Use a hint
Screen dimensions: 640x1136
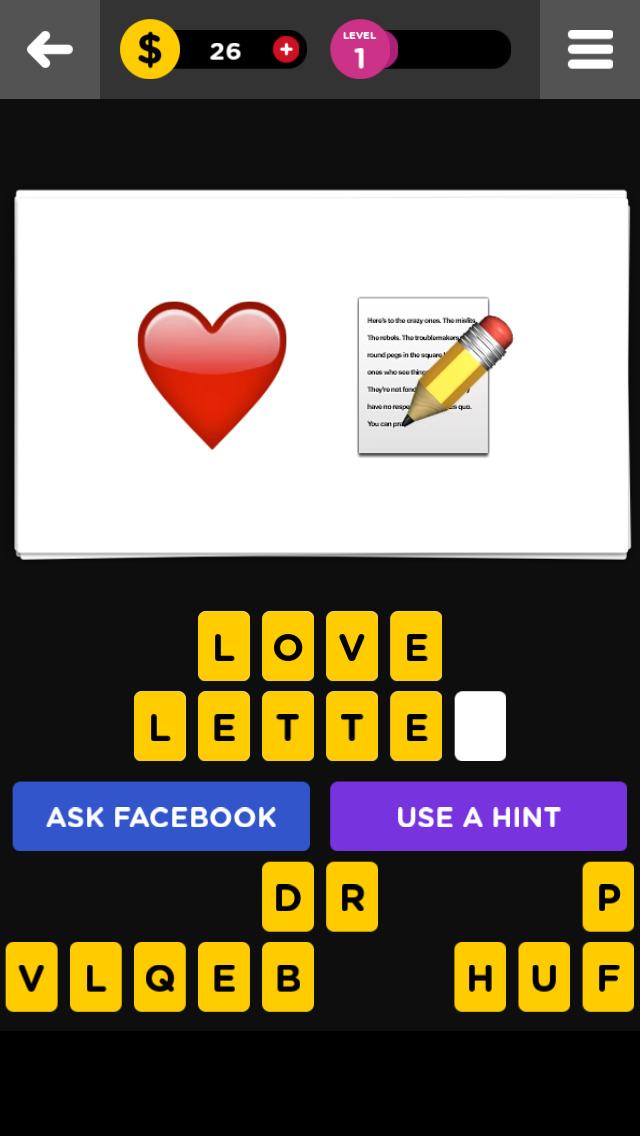pyautogui.click(x=478, y=816)
